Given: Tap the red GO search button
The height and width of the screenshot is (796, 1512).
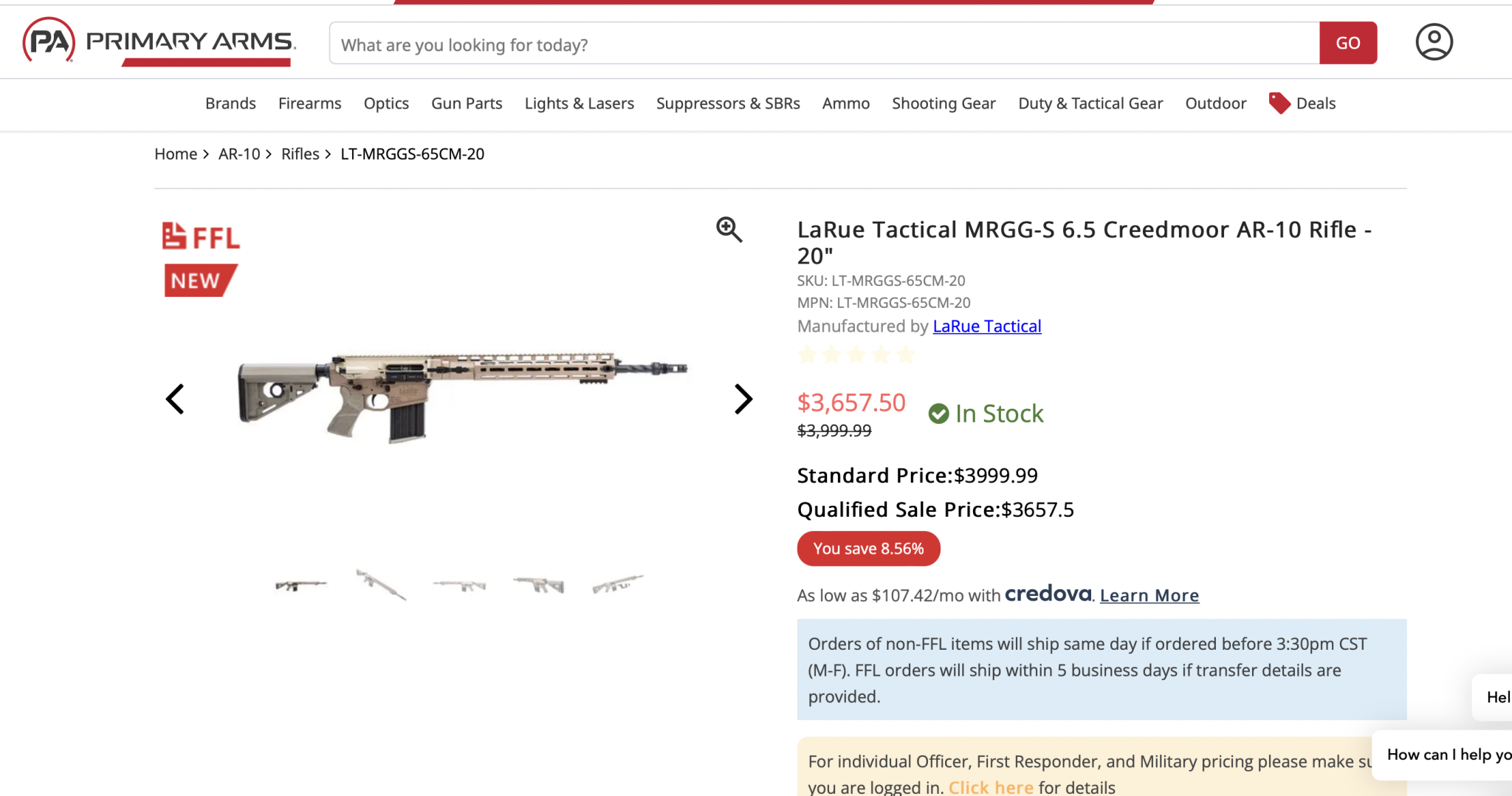Looking at the screenshot, I should click(1347, 43).
